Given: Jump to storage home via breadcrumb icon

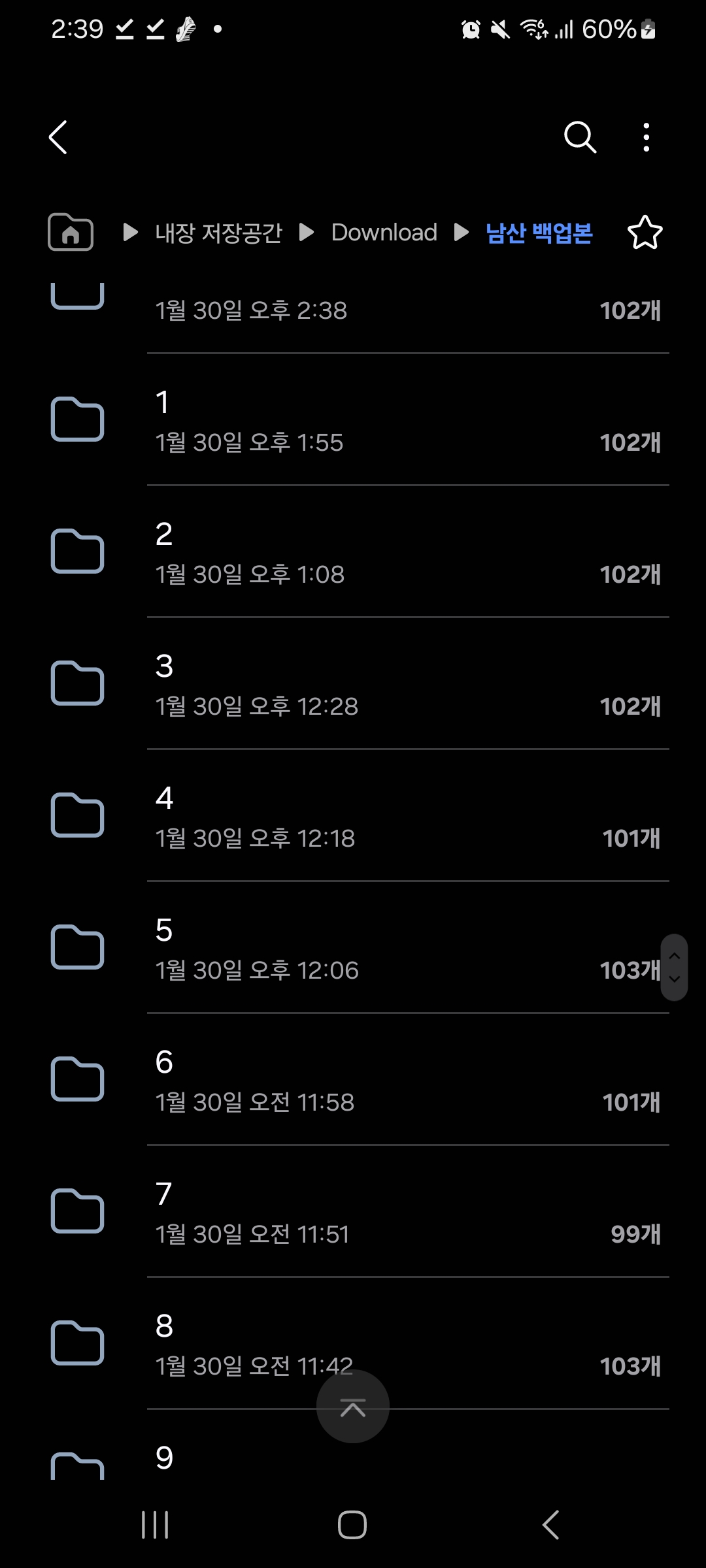Looking at the screenshot, I should (71, 233).
